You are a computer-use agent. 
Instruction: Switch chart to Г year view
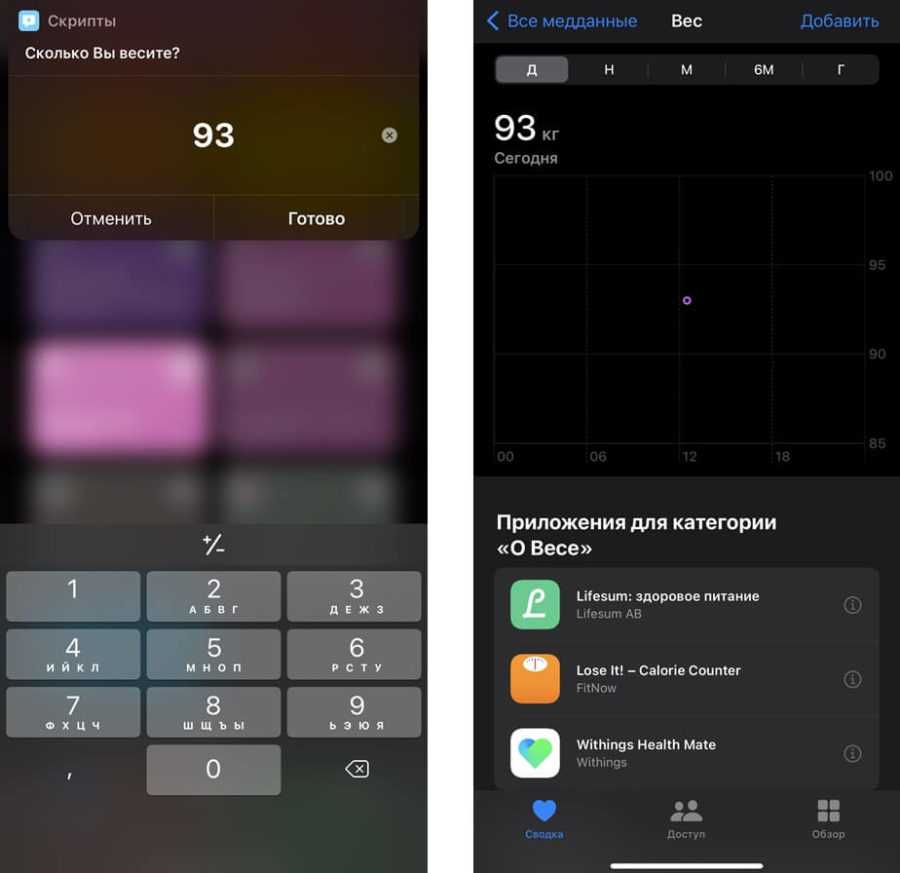pyautogui.click(x=840, y=69)
